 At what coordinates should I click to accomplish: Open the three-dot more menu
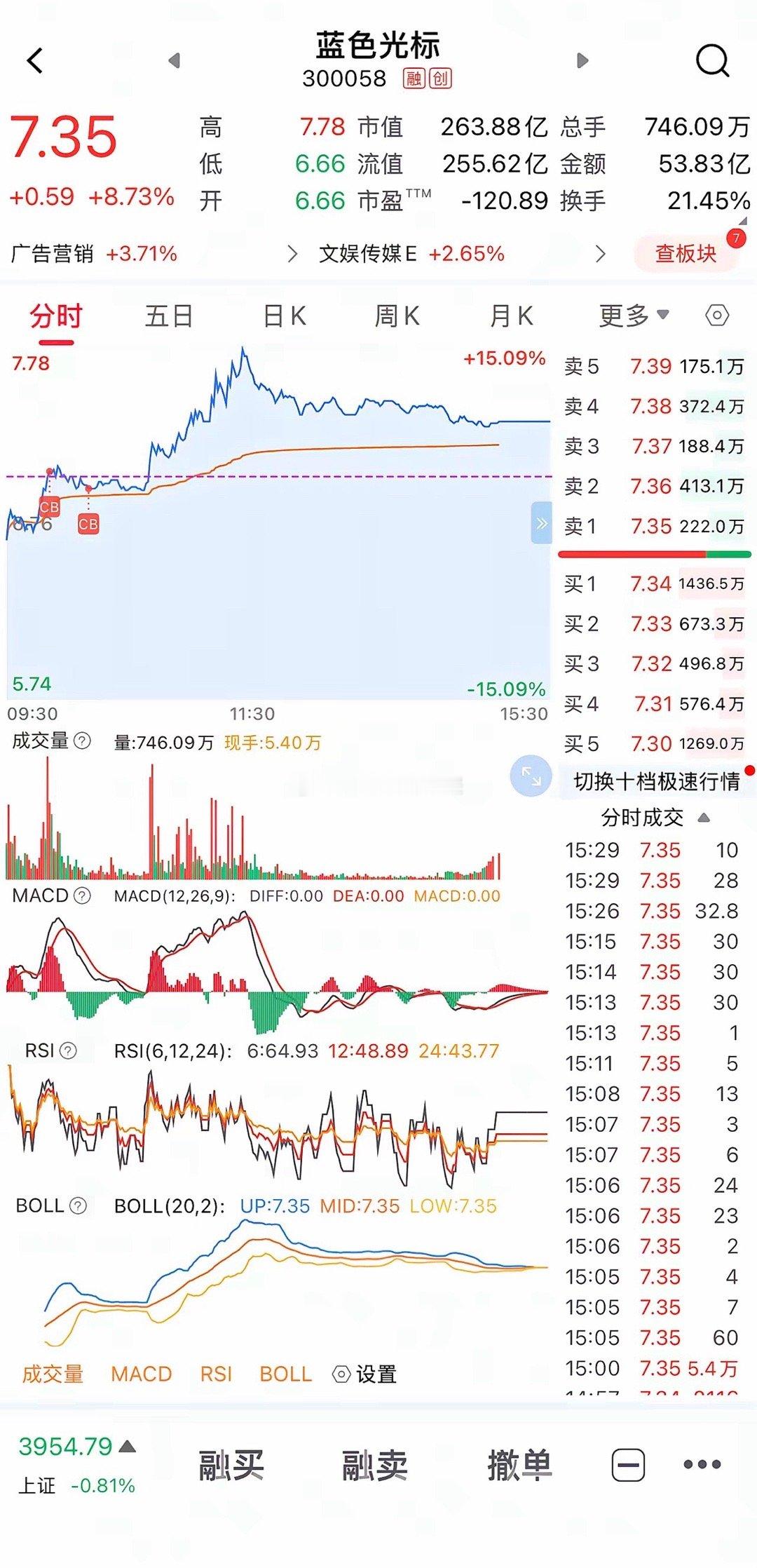click(702, 1464)
